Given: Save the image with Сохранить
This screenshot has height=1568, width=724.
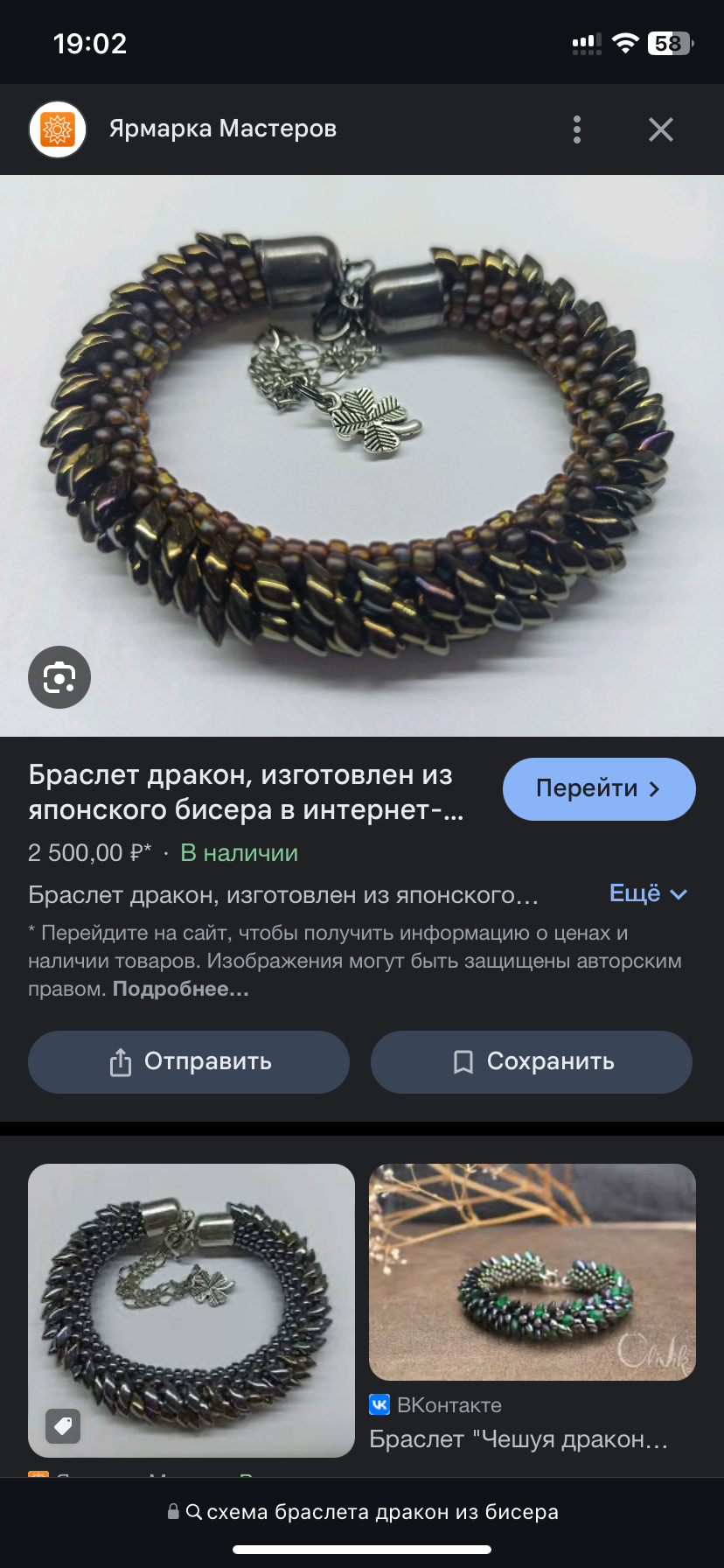Looking at the screenshot, I should tap(532, 1061).
